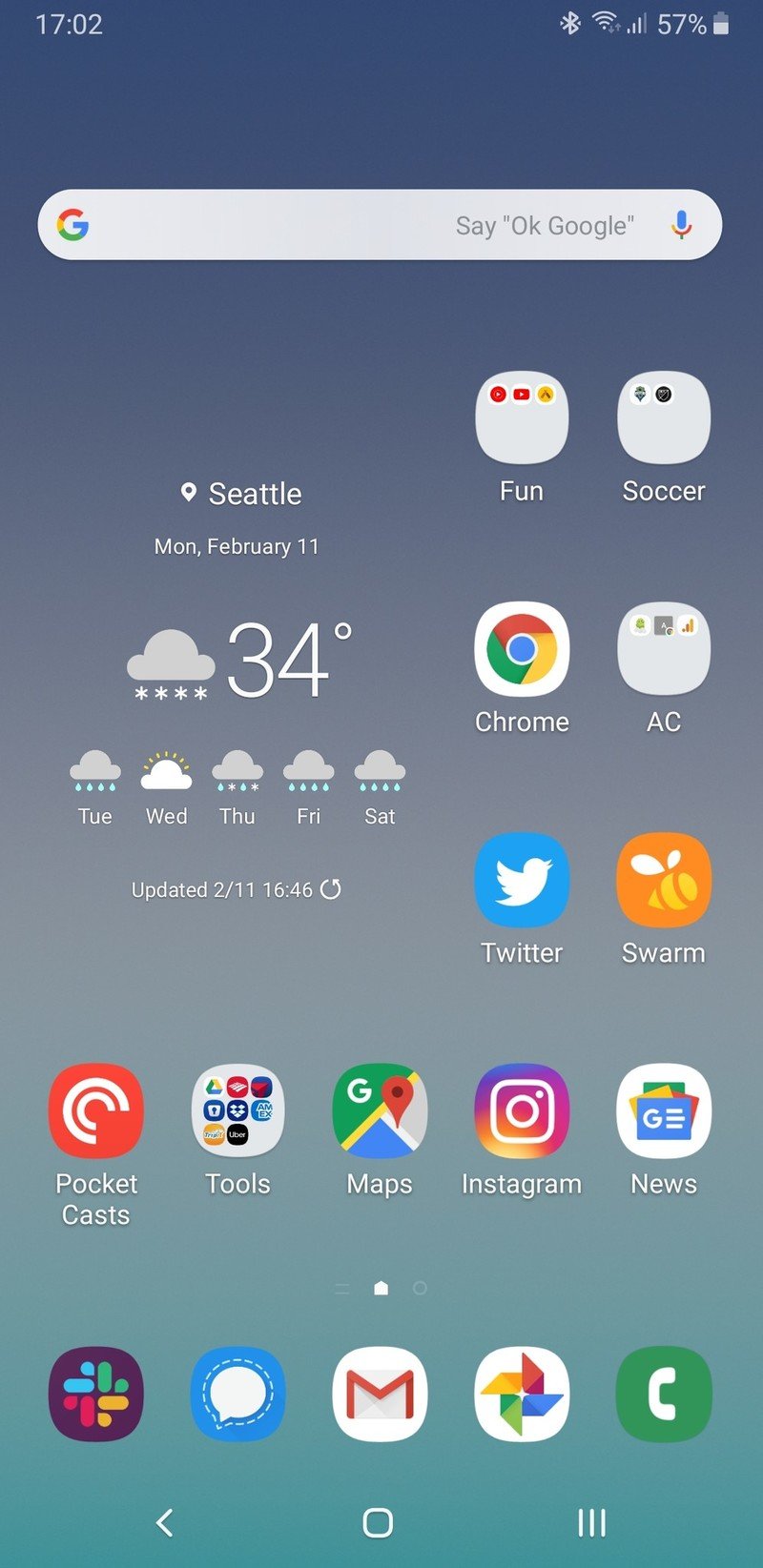Tap the recent apps button

(x=591, y=1522)
